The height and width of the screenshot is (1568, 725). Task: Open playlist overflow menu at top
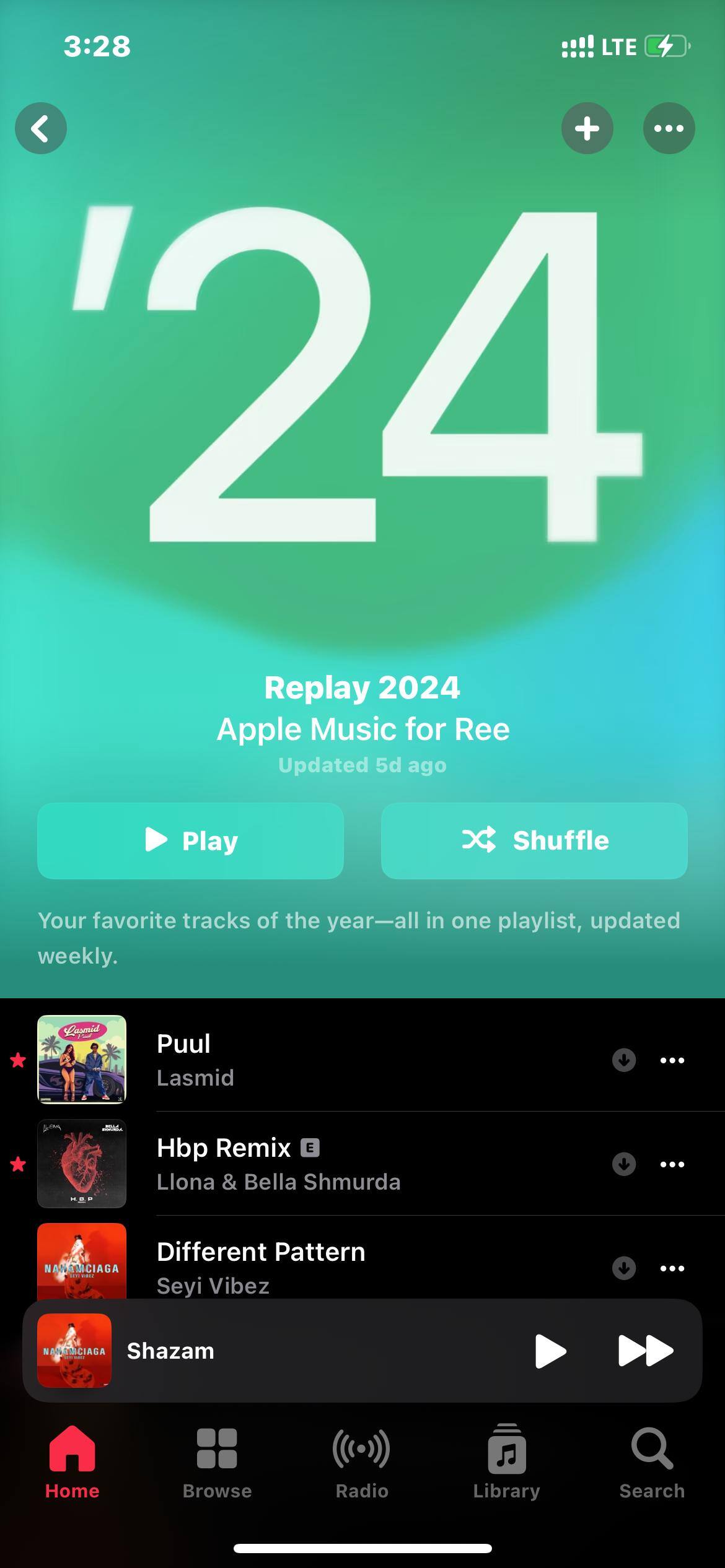point(669,128)
